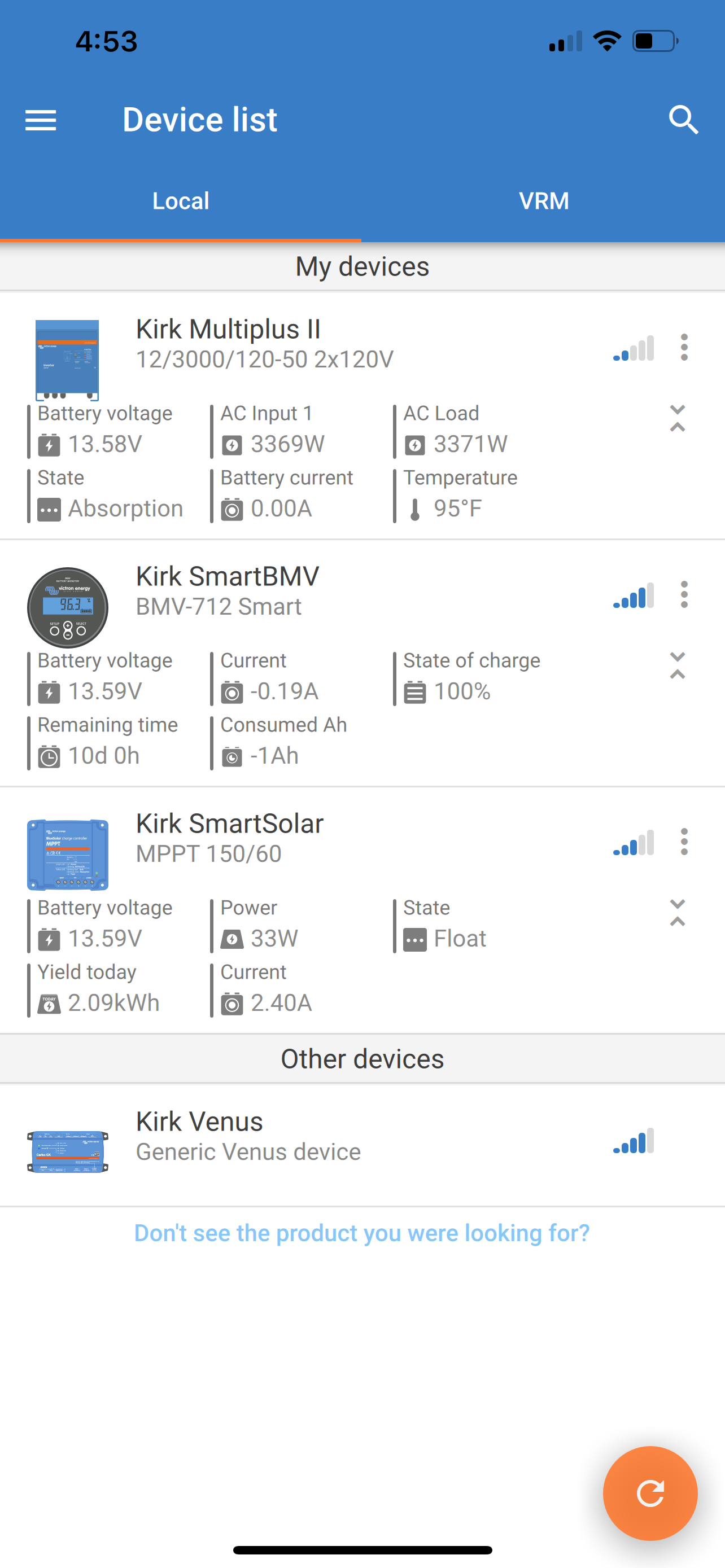Refresh the device list
The height and width of the screenshot is (1568, 725).
point(650,1493)
